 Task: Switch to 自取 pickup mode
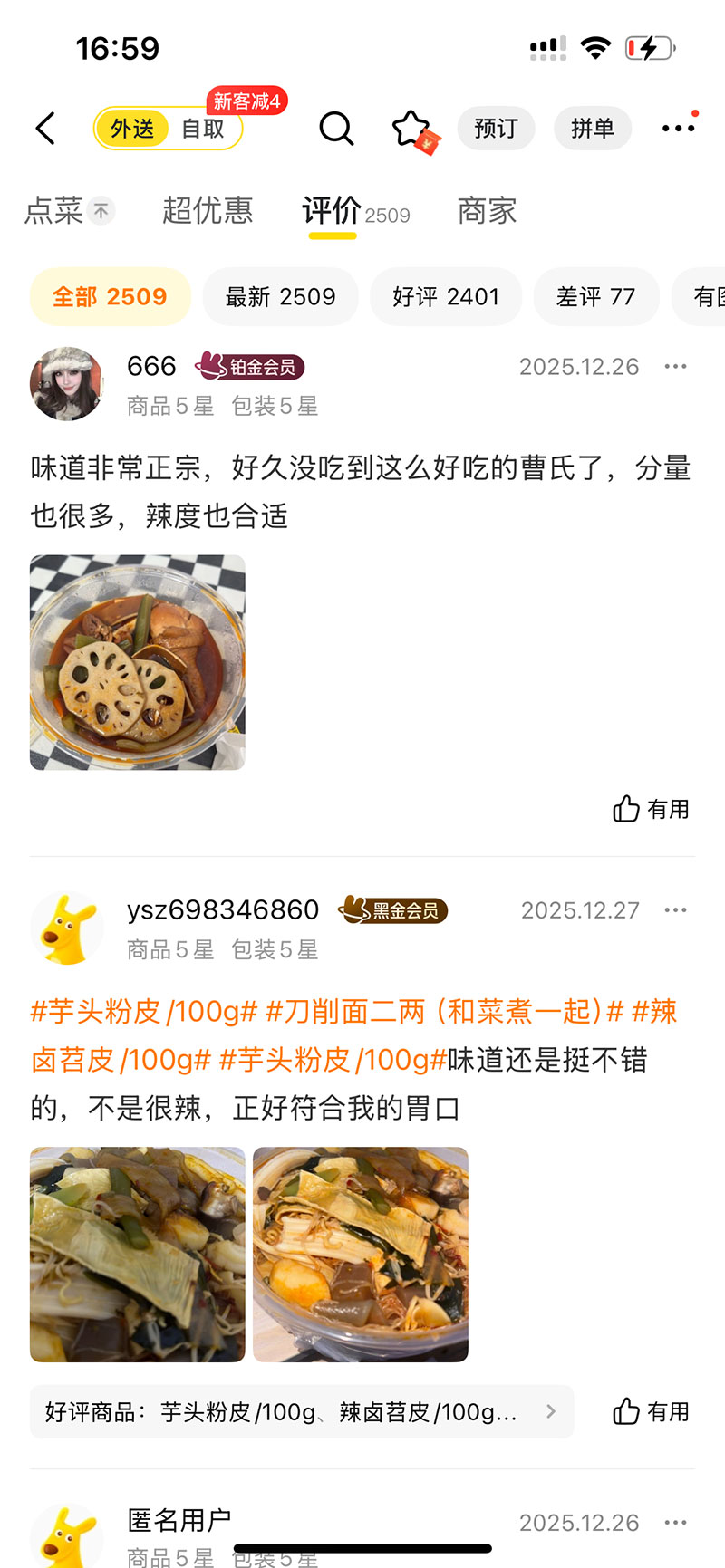coord(203,130)
